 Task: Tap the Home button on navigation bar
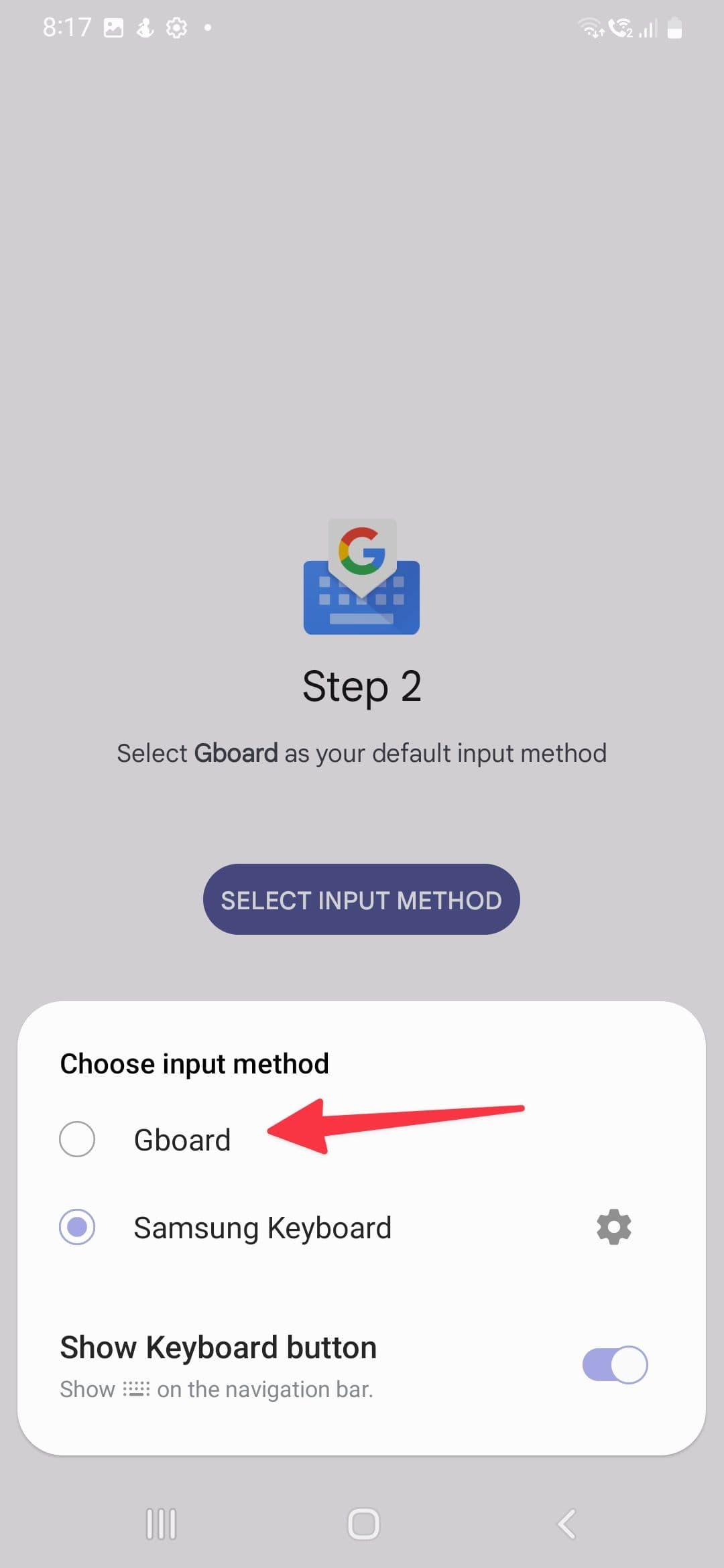pyautogui.click(x=362, y=1524)
